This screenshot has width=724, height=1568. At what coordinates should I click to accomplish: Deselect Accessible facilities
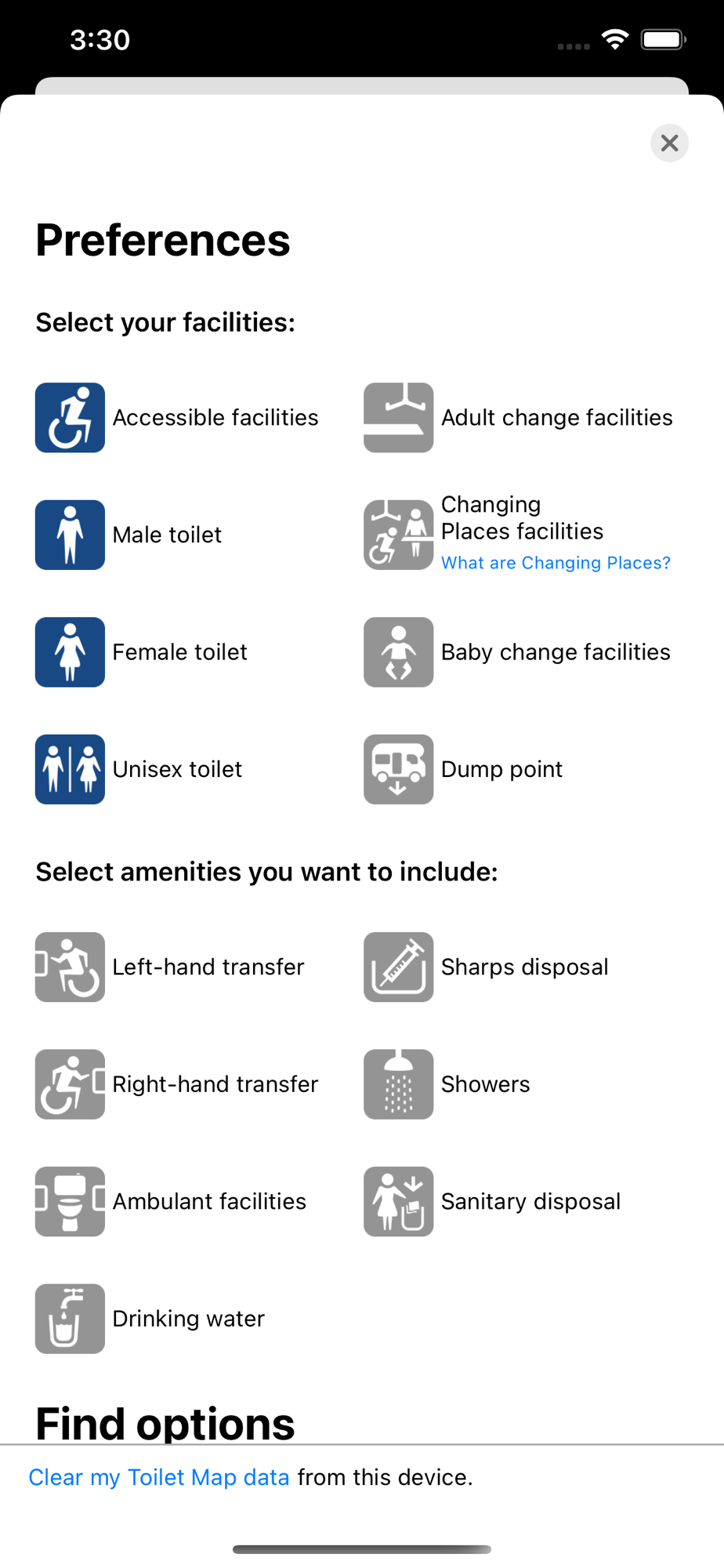(70, 418)
